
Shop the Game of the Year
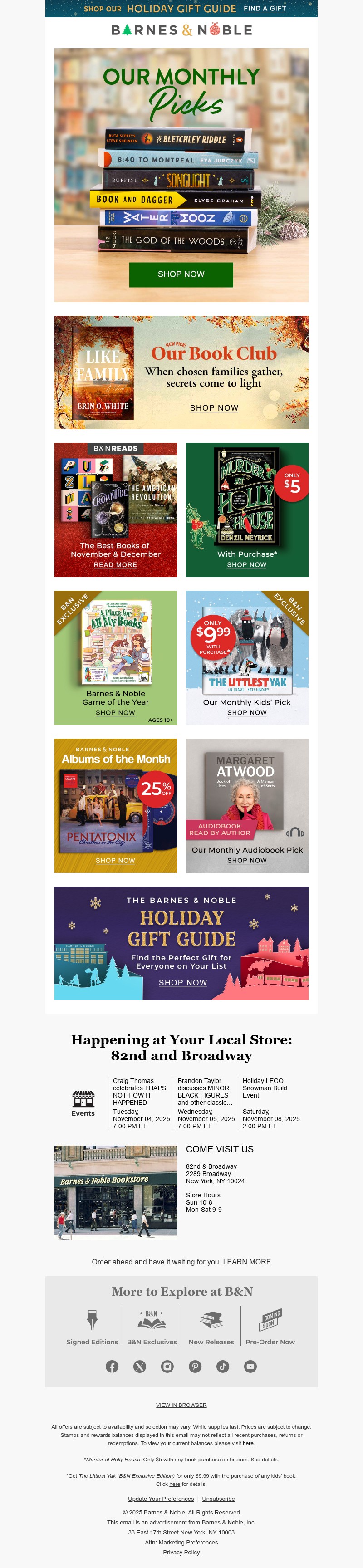click(115, 713)
